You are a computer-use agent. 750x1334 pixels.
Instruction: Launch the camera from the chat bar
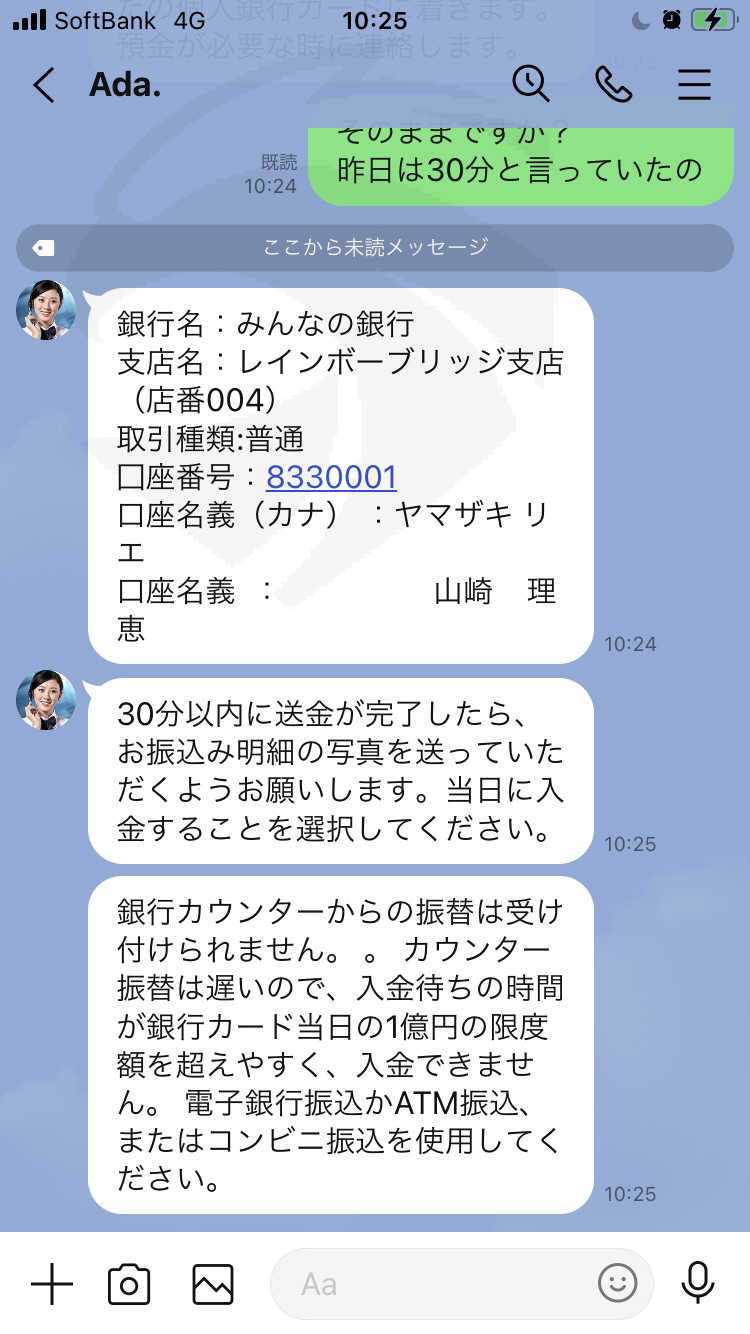pos(129,1283)
